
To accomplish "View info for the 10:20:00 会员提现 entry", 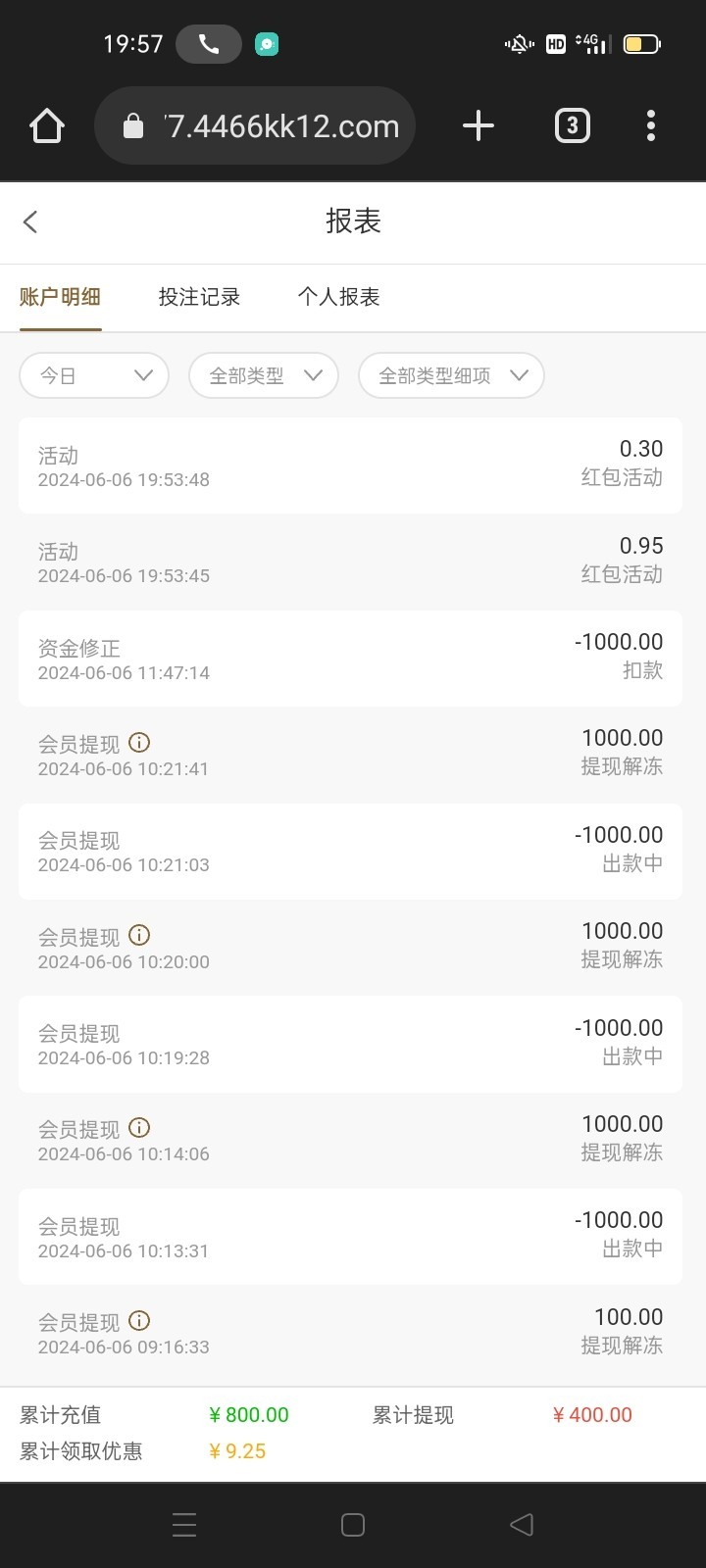I will (139, 935).
